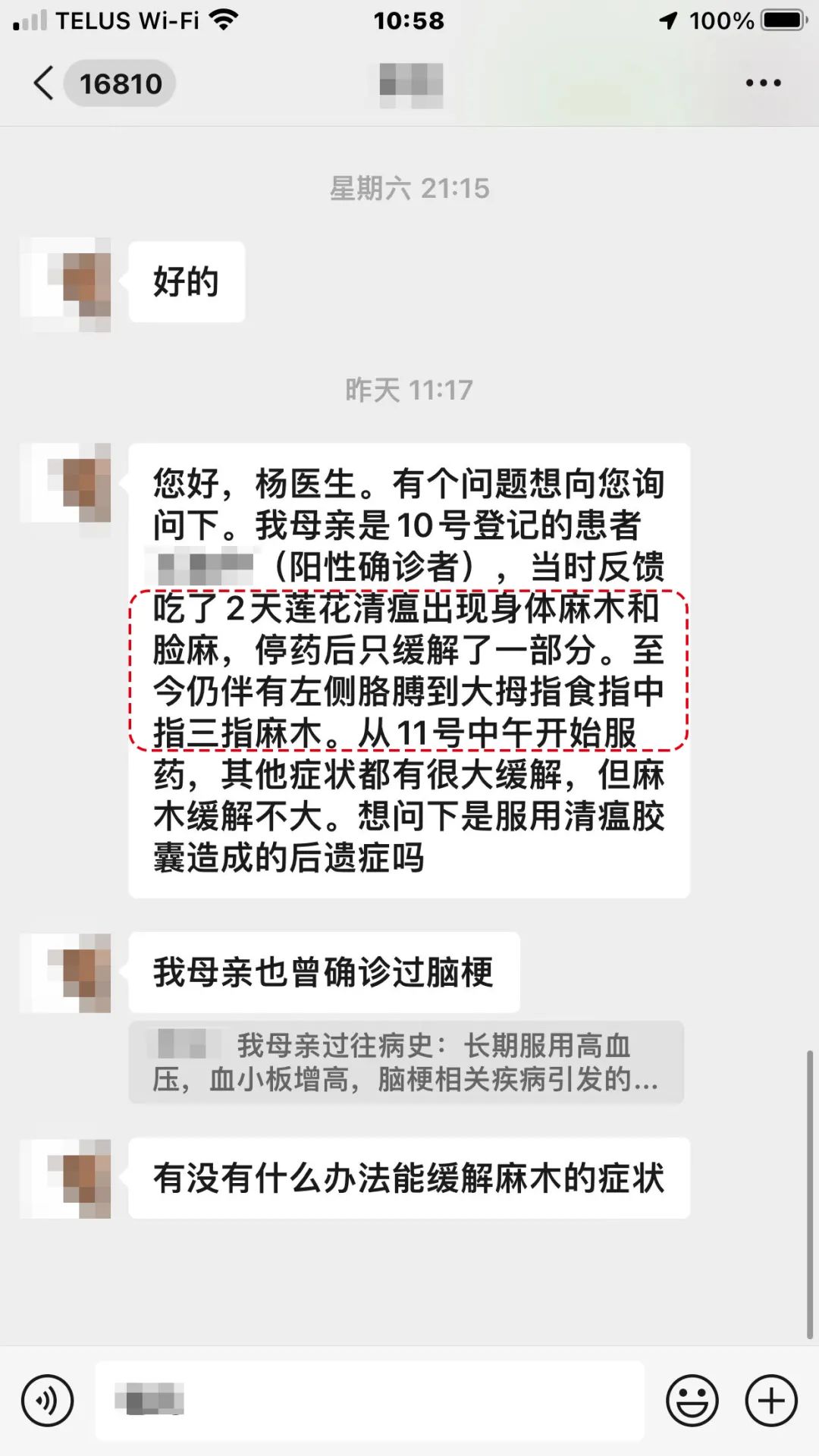Go back to the chat list
819x1456 pixels.
click(x=44, y=83)
